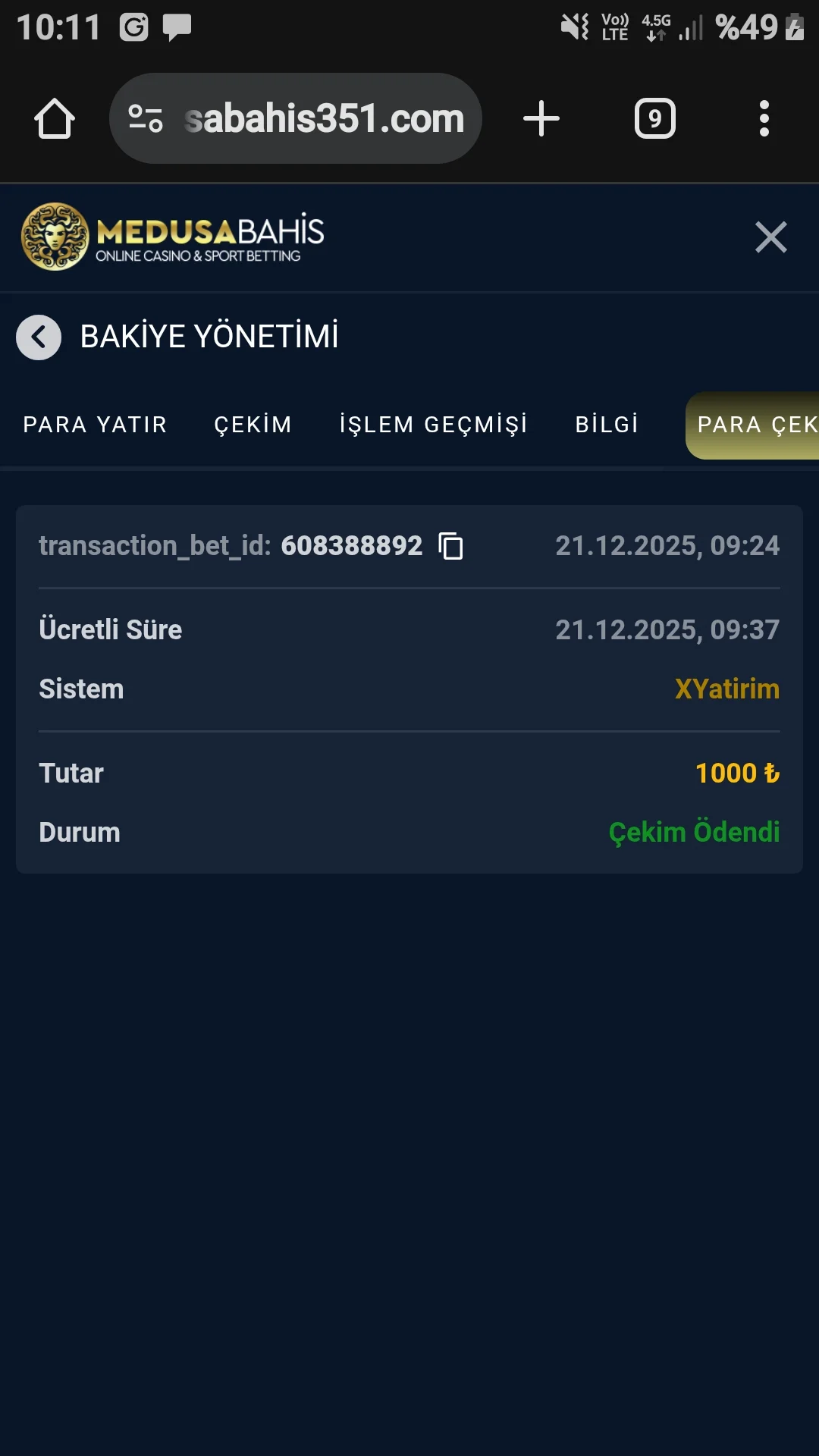Show the open tabs switcher
Screen dimensions: 819x1456
click(x=654, y=119)
